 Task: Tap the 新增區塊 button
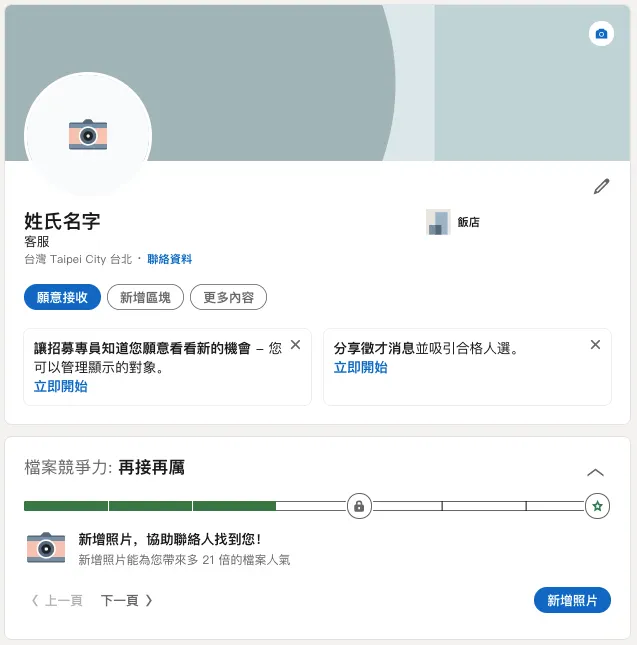pos(145,297)
